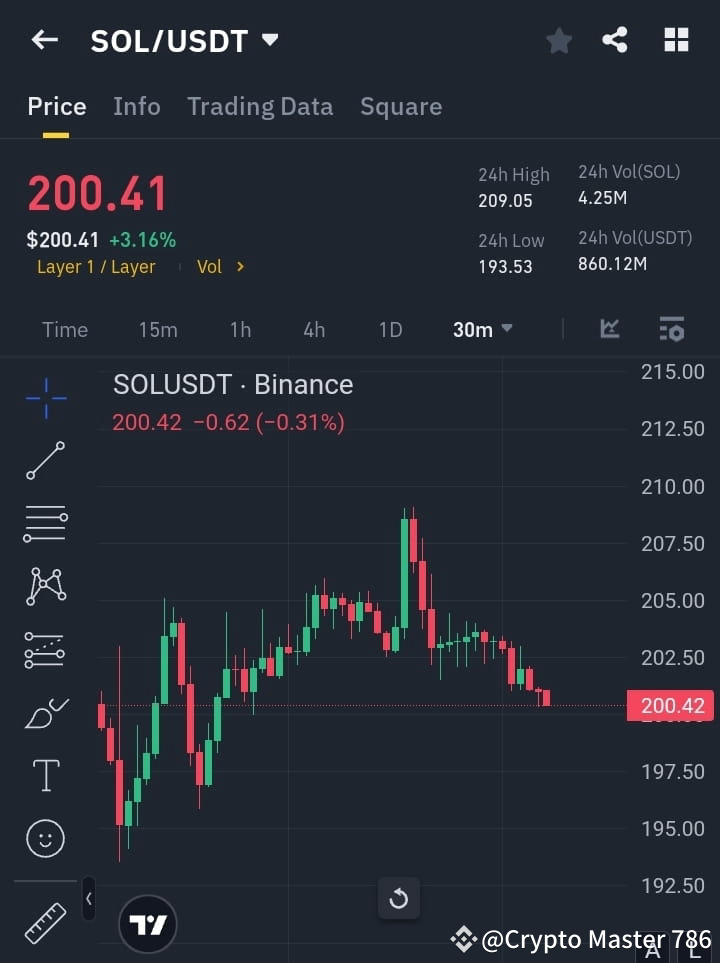Collapse the drawing tools sidebar
Viewport: 720px width, 963px height.
tap(88, 899)
